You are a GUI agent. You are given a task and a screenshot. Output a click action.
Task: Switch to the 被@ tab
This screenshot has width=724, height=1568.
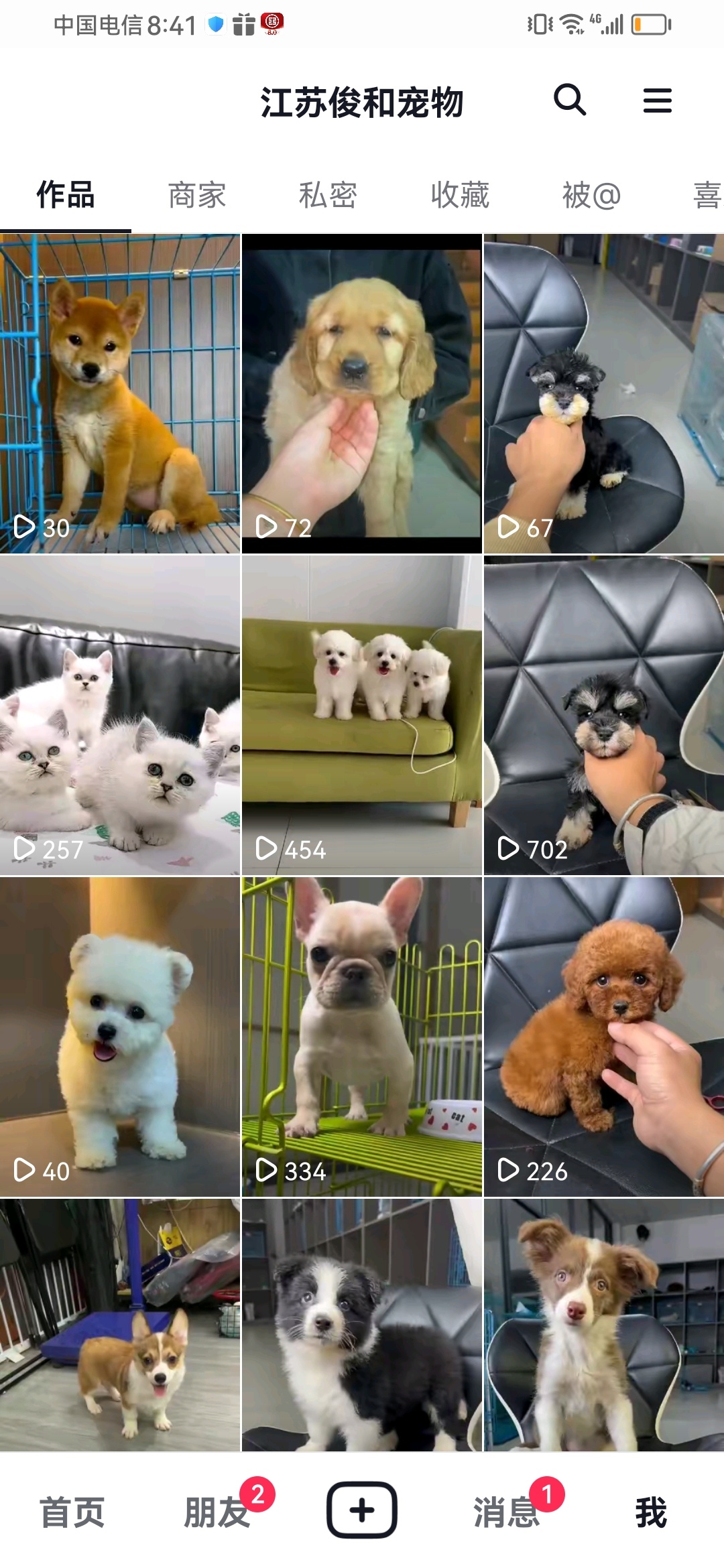point(591,196)
